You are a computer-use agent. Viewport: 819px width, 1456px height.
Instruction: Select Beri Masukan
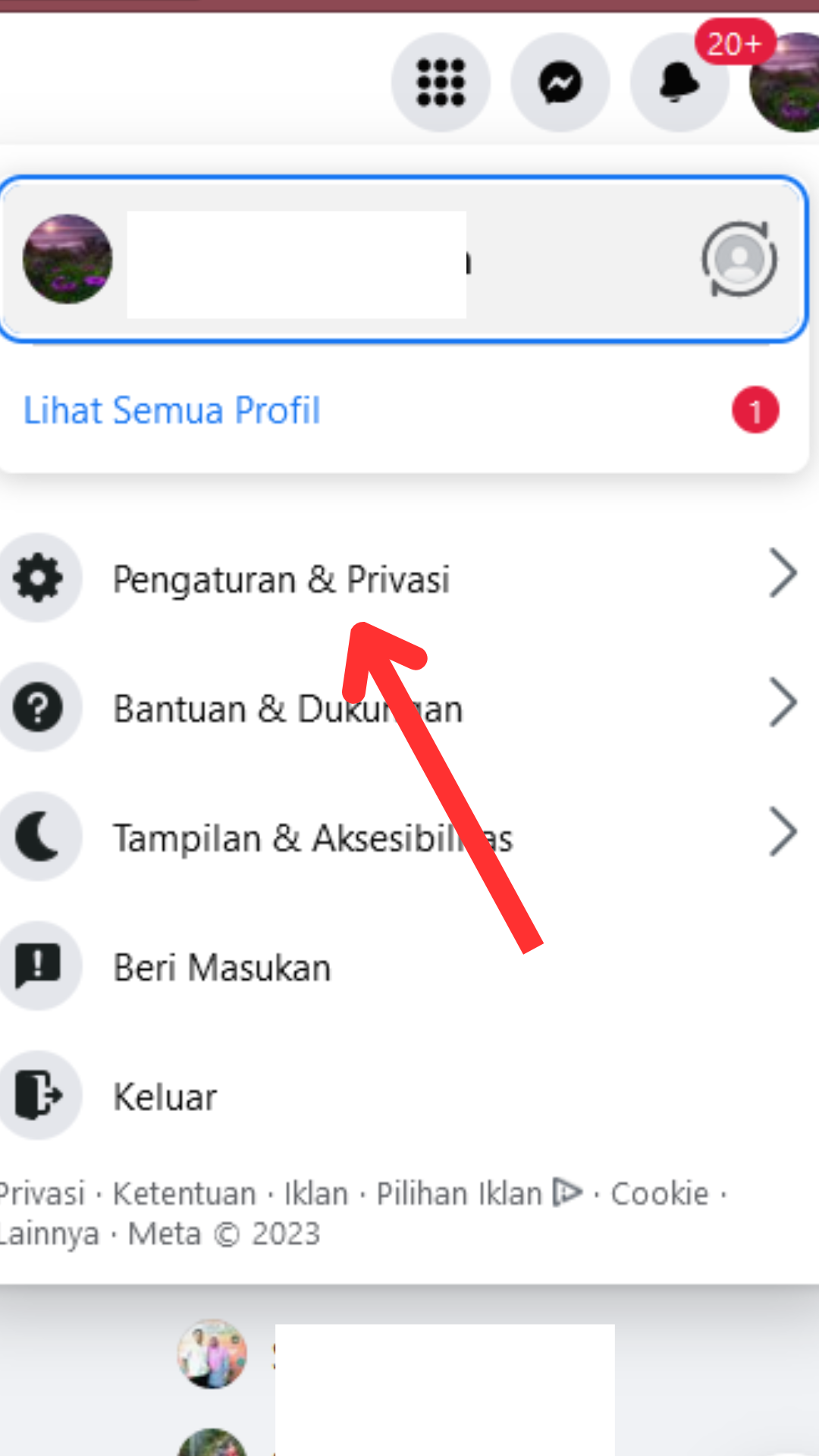[222, 968]
